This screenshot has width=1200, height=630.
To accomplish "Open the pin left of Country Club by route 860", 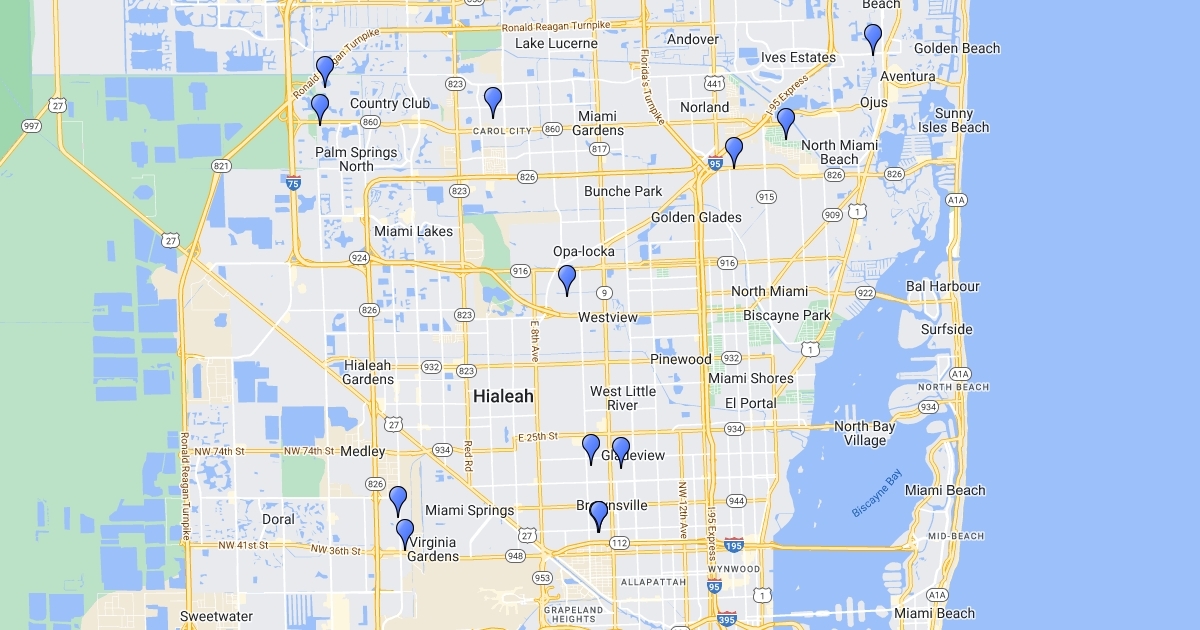I will click(x=320, y=108).
